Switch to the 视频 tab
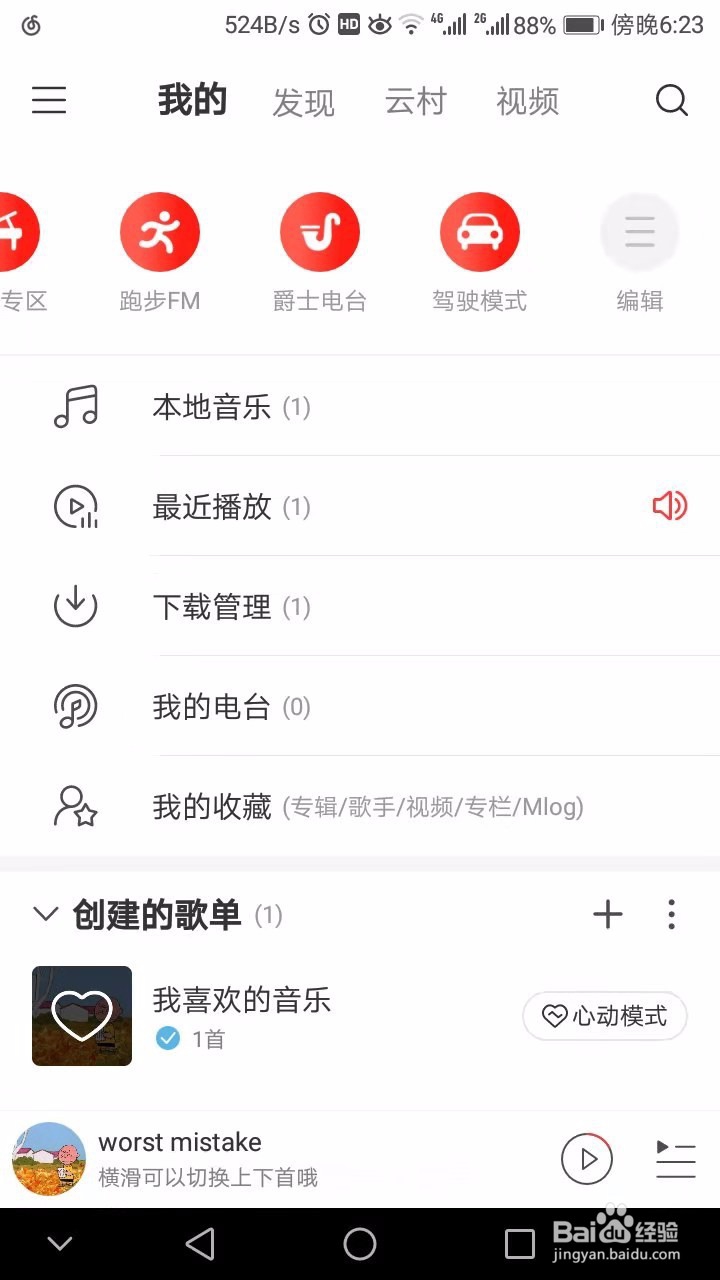The height and width of the screenshot is (1280, 720). [527, 102]
